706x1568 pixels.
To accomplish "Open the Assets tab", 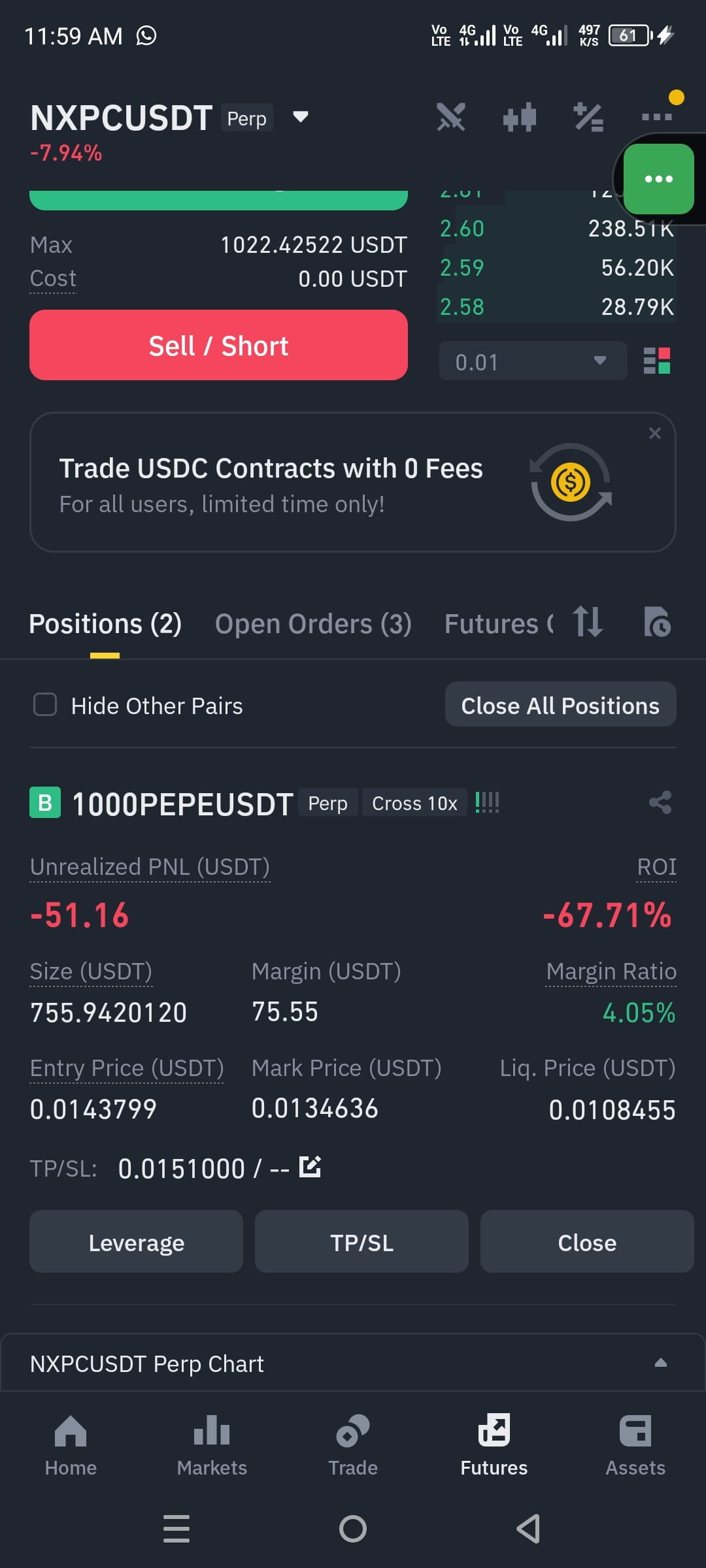I will [635, 1445].
